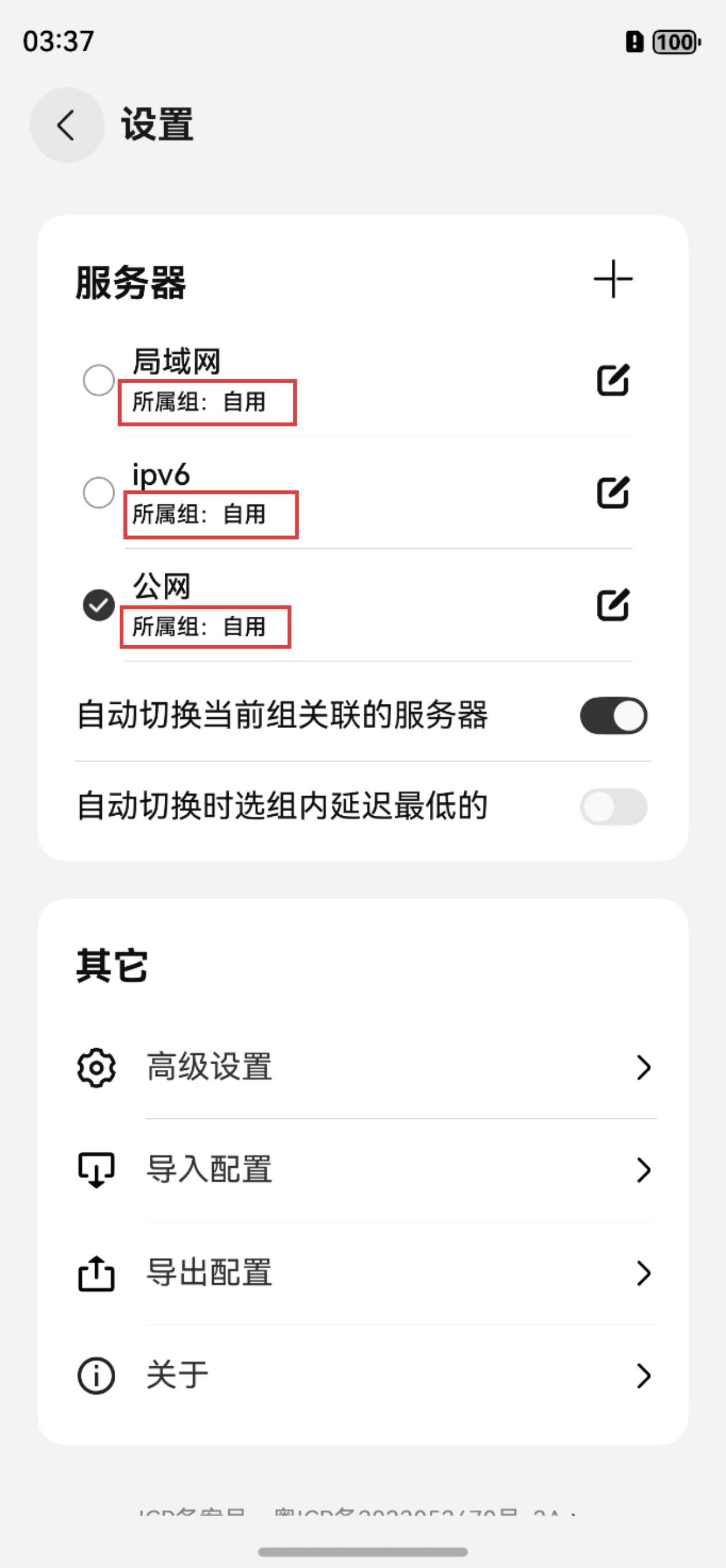Open the 关于 page
The height and width of the screenshot is (1568, 726).
365,1375
